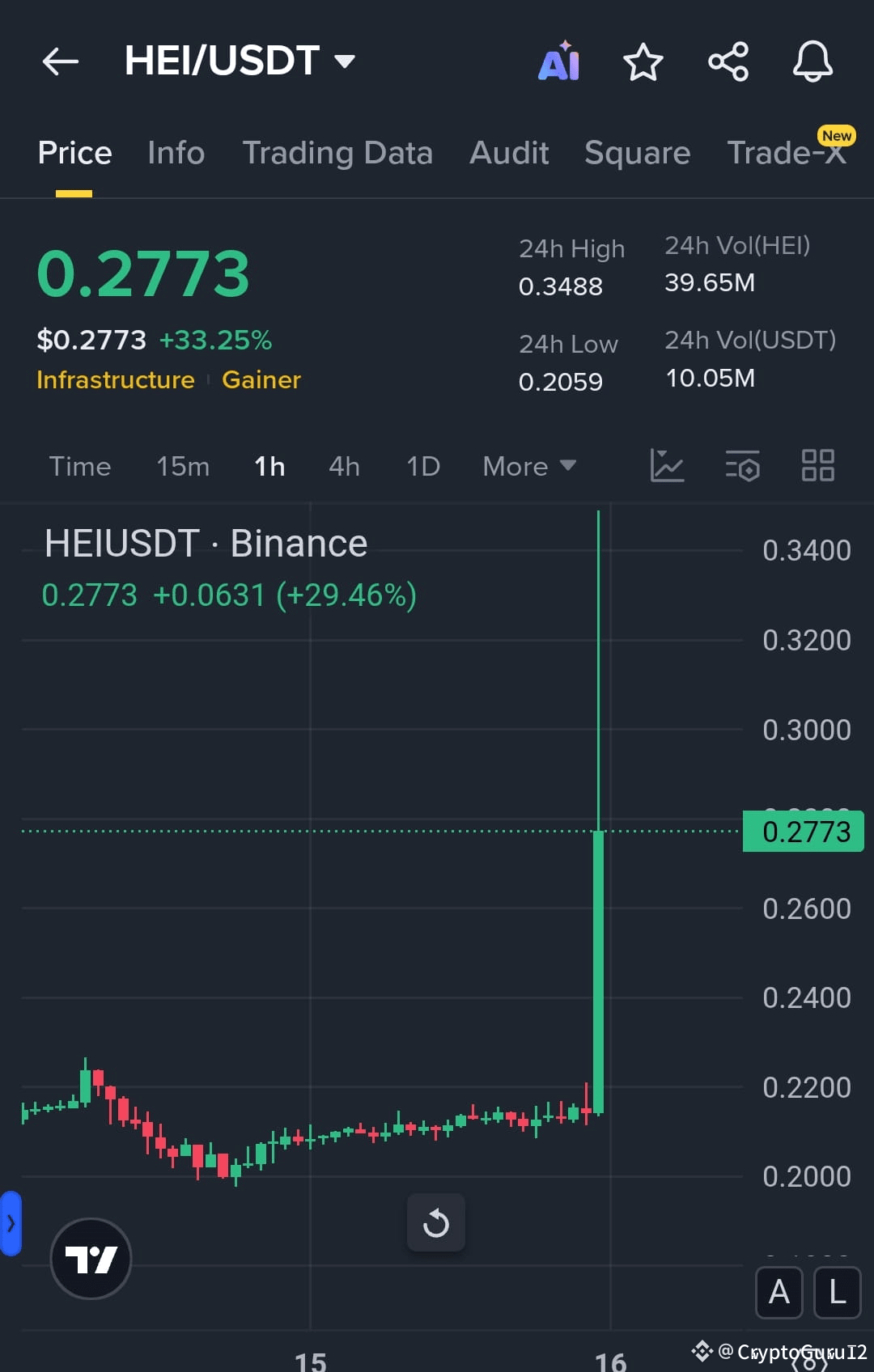Open the indicators settings icon
The width and height of the screenshot is (874, 1372).
coord(742,466)
